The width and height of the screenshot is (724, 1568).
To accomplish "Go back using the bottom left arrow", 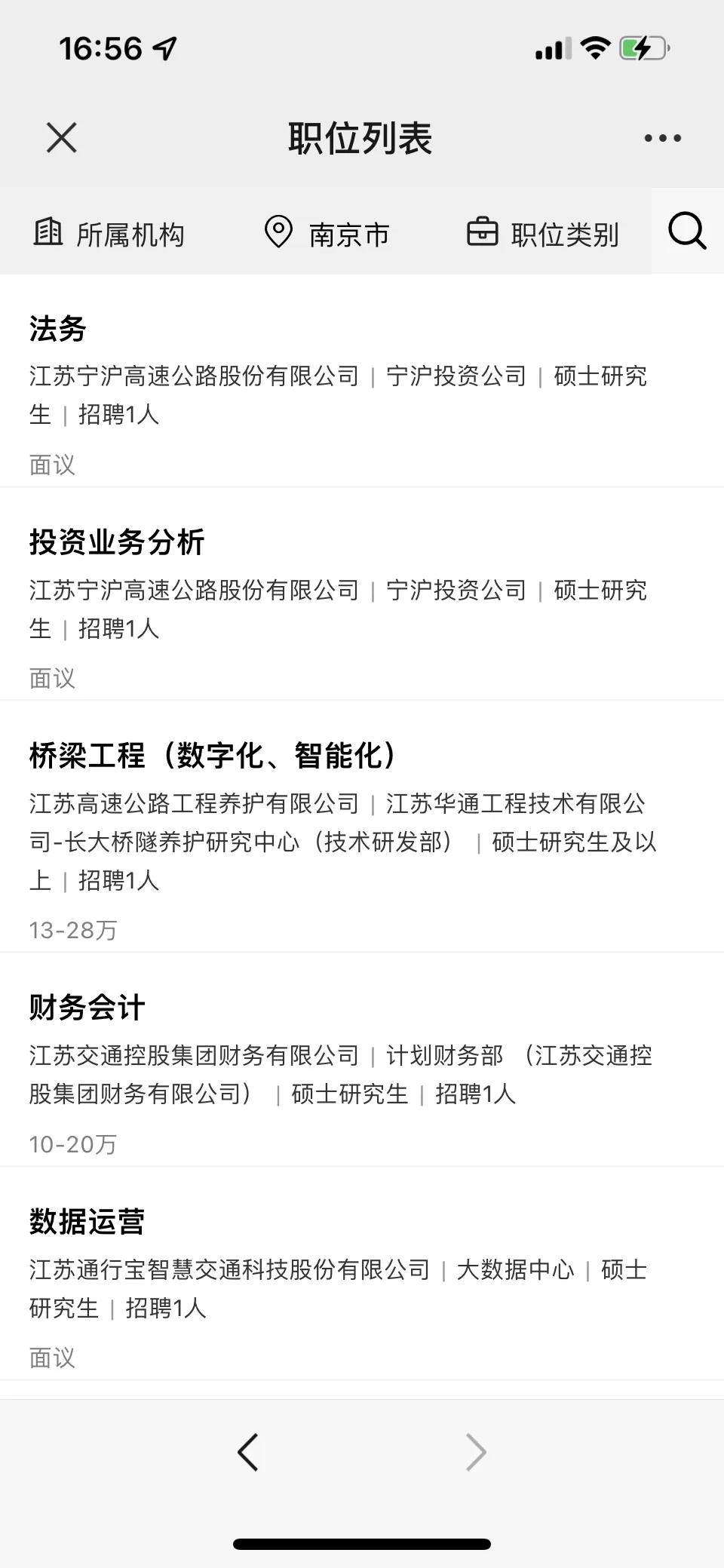I will click(x=248, y=1452).
